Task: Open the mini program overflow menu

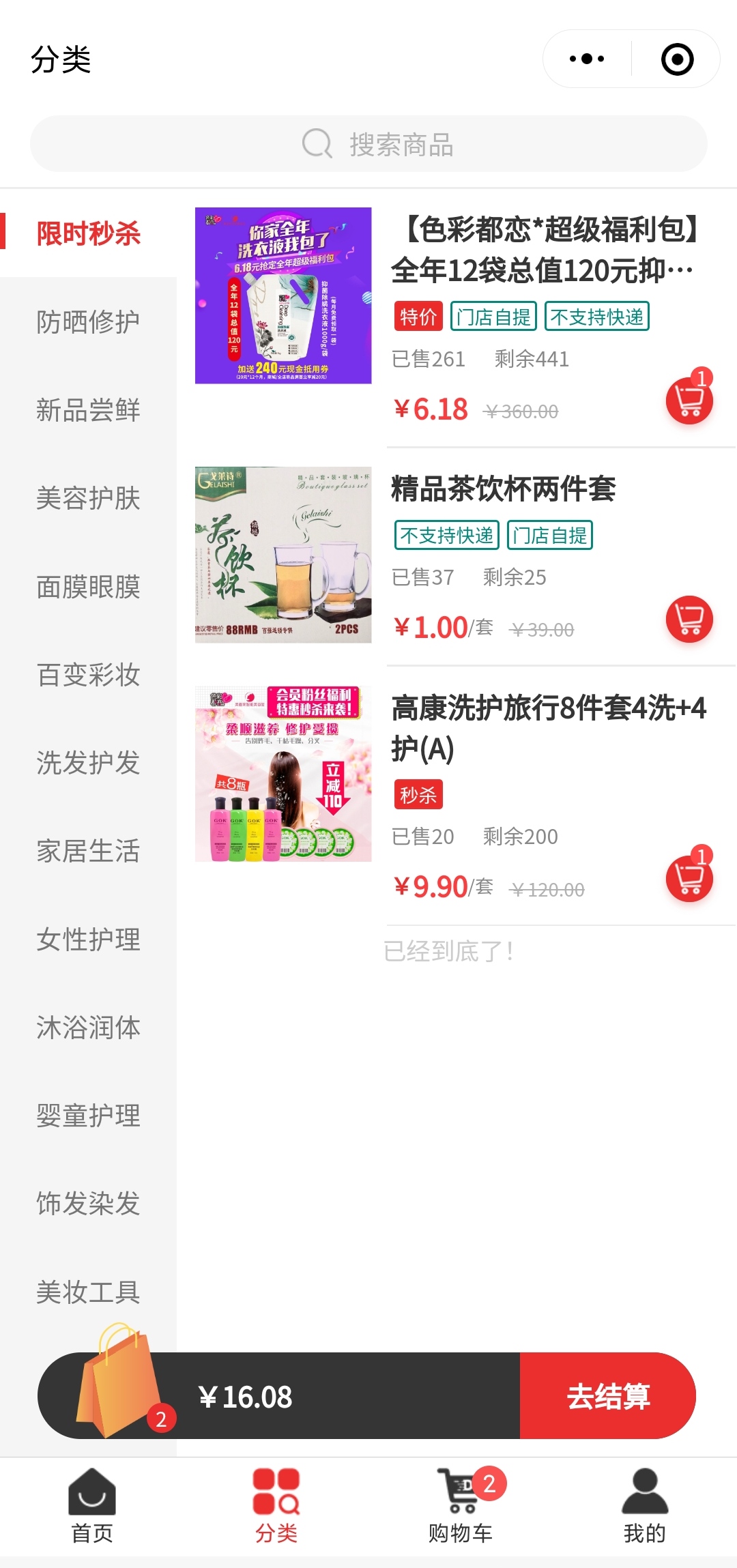Action: click(587, 59)
